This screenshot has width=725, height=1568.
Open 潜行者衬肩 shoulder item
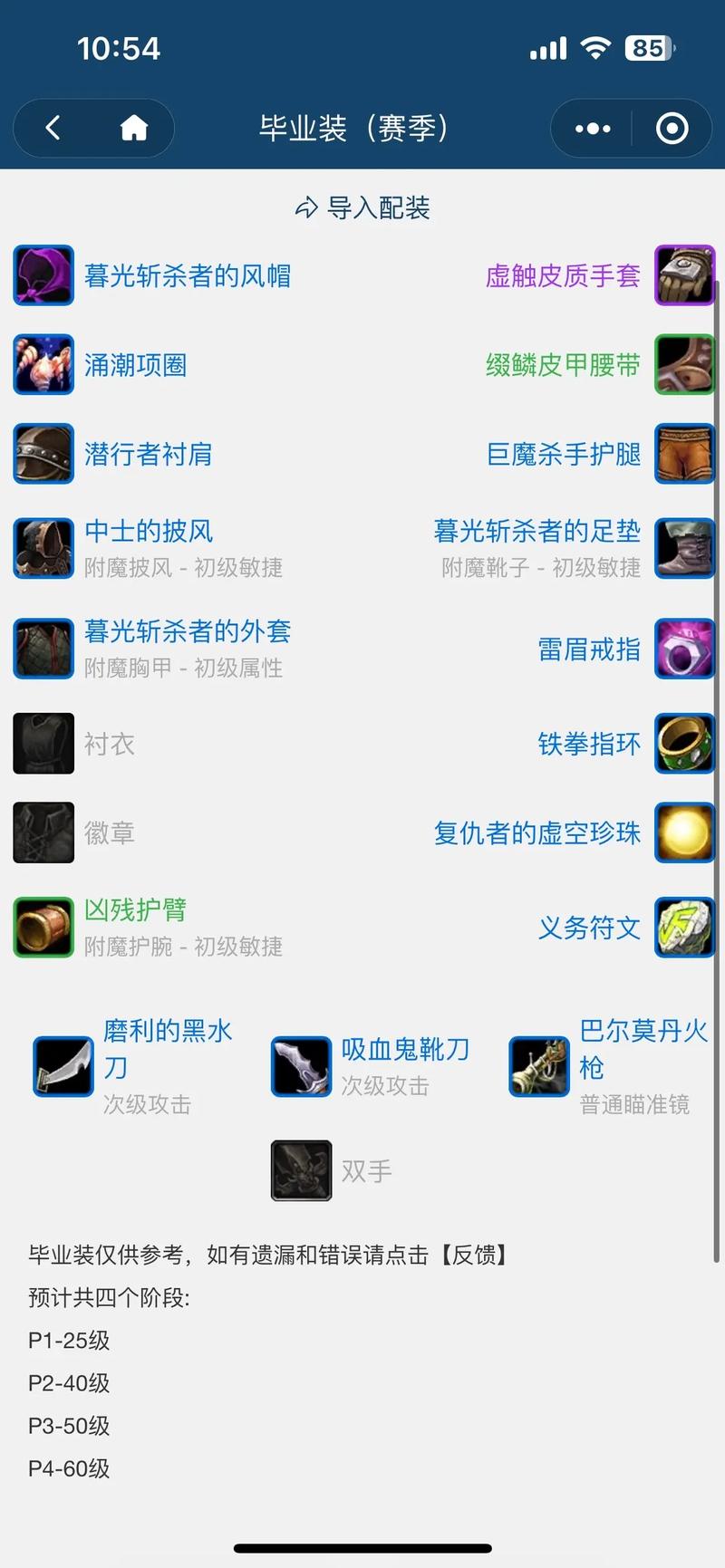[148, 454]
